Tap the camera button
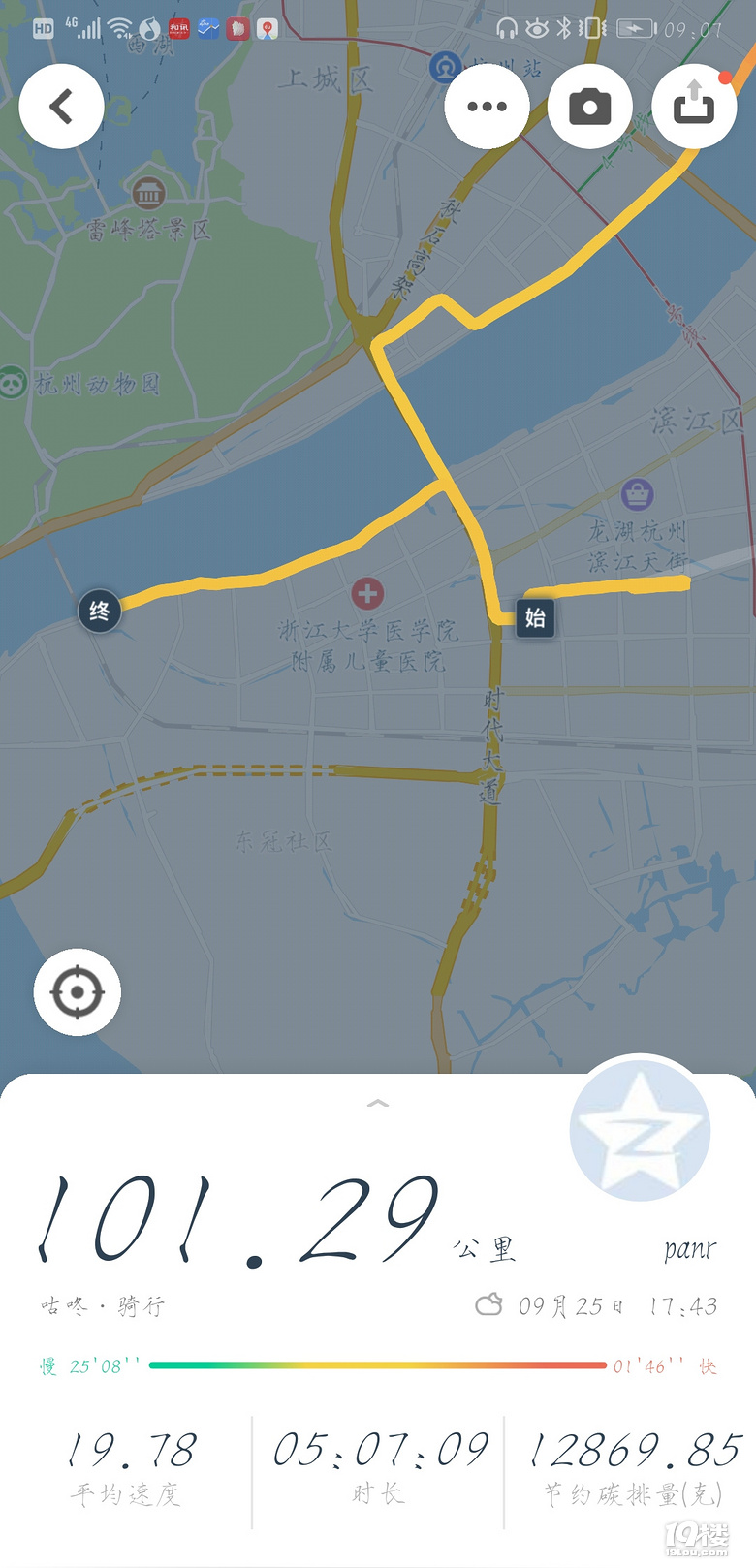 (x=589, y=107)
